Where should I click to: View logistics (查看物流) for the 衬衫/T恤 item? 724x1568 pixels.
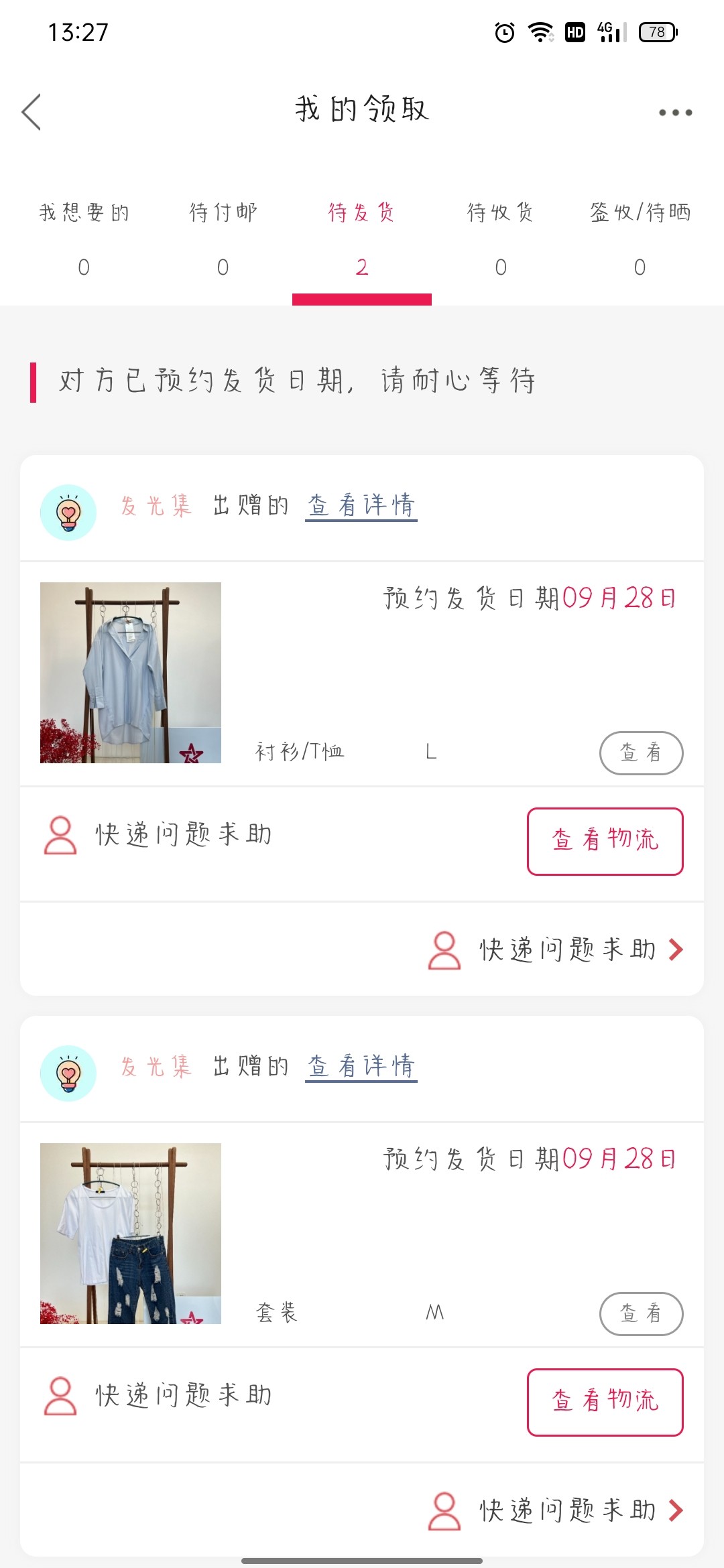coord(605,841)
